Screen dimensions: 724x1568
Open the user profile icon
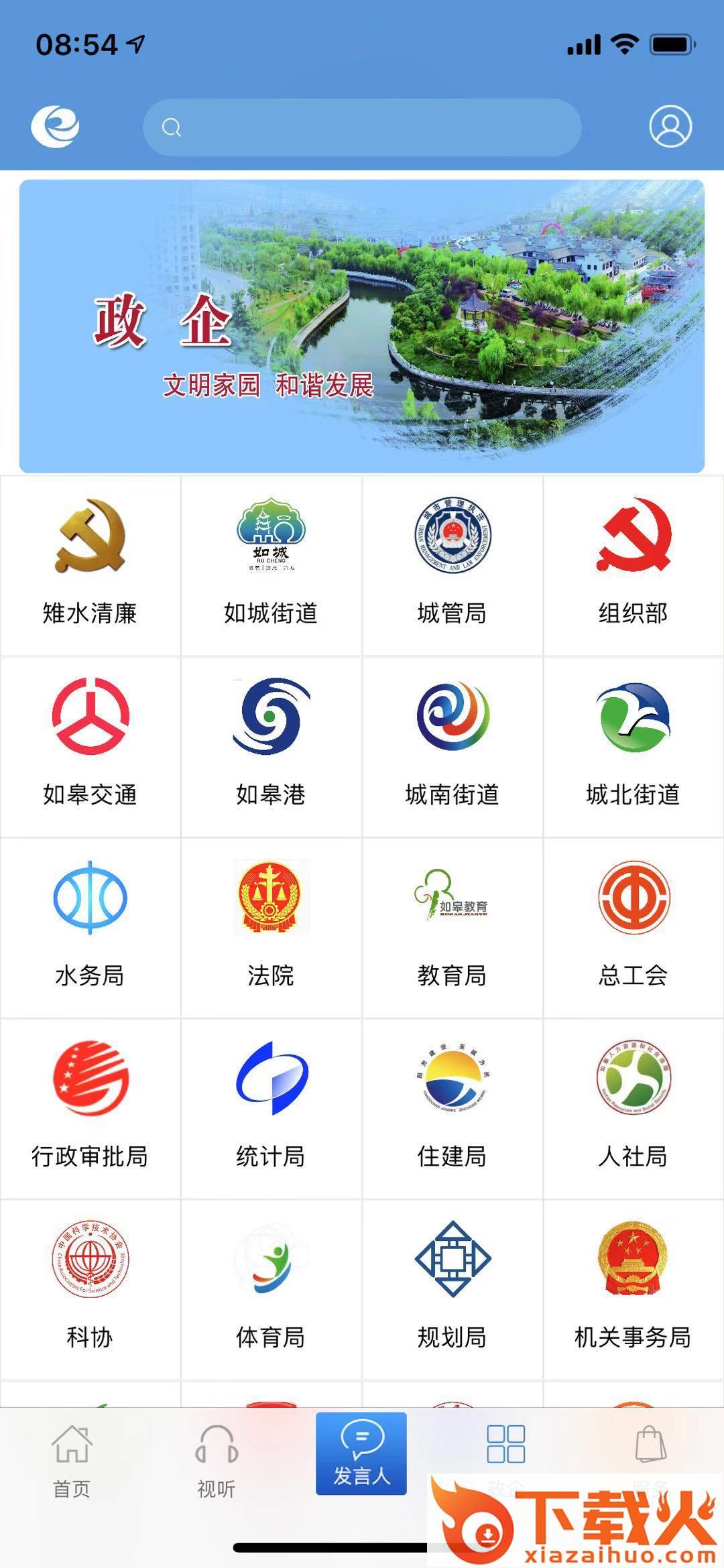[670, 126]
